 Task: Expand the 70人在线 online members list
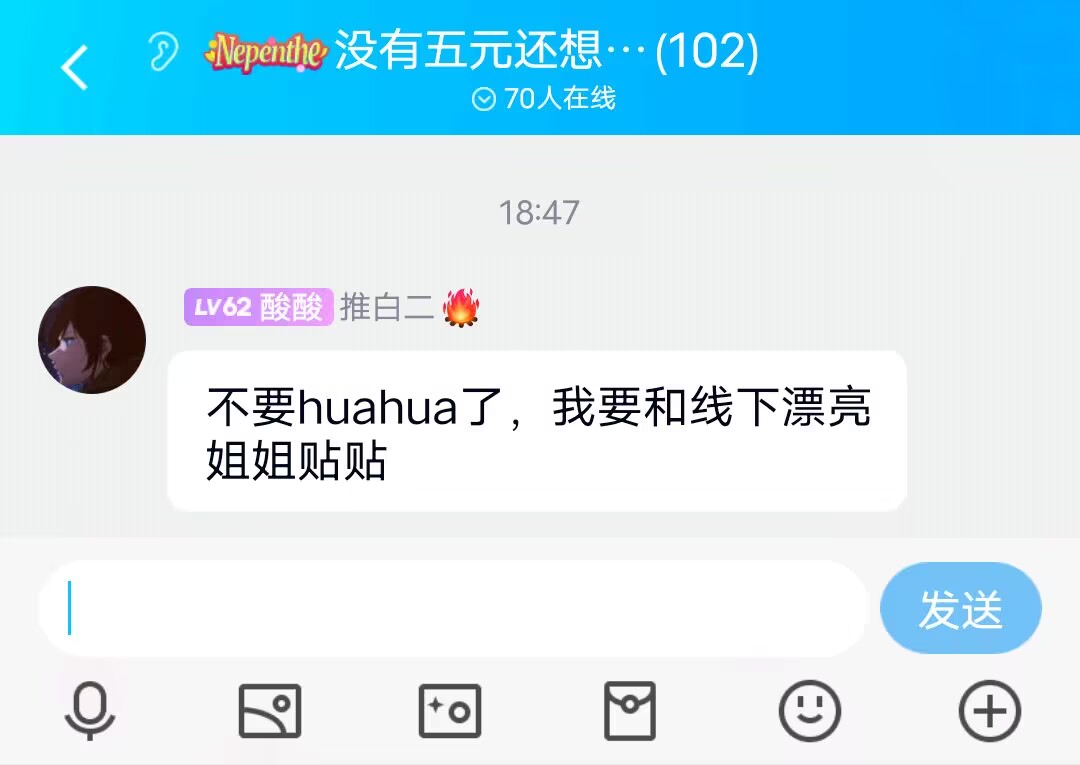[x=544, y=99]
